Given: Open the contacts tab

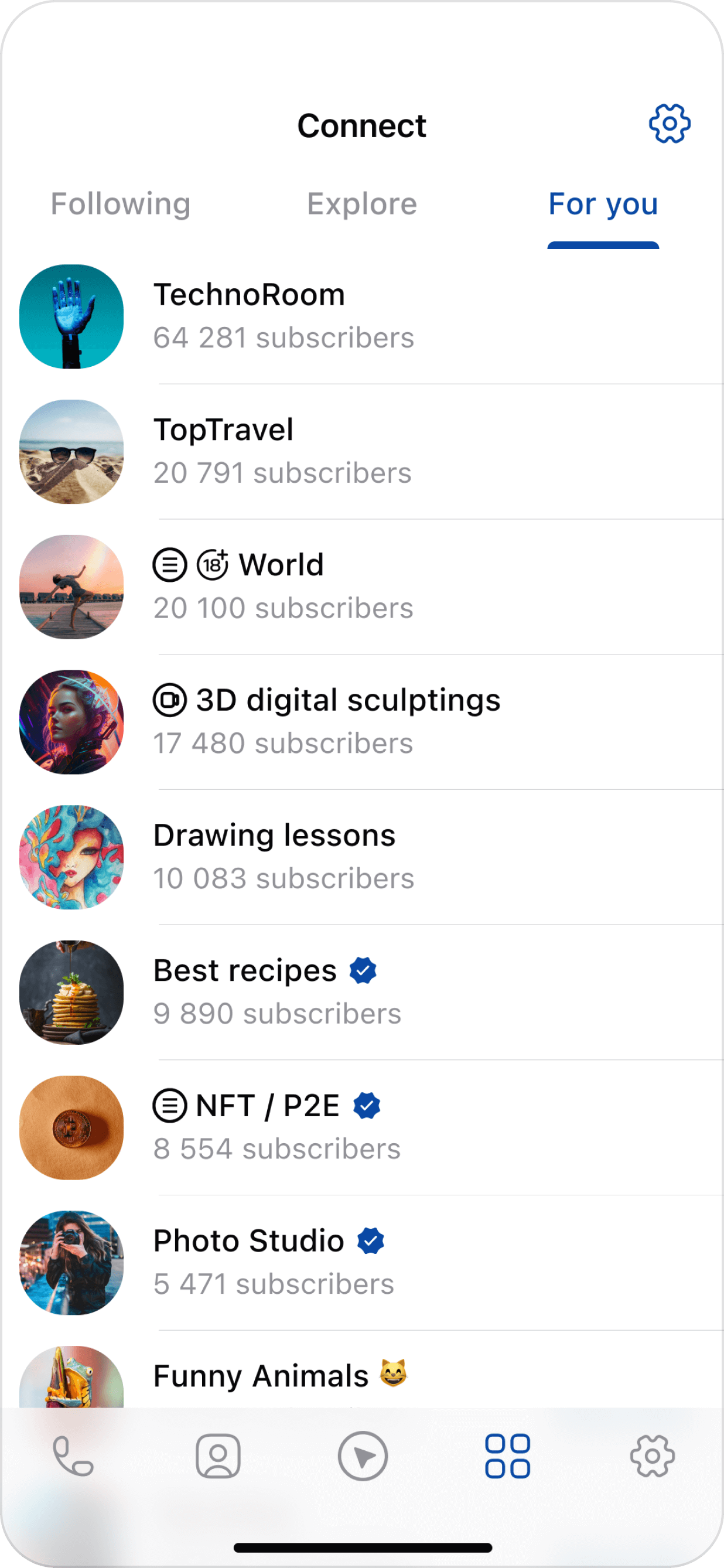Looking at the screenshot, I should [218, 1456].
